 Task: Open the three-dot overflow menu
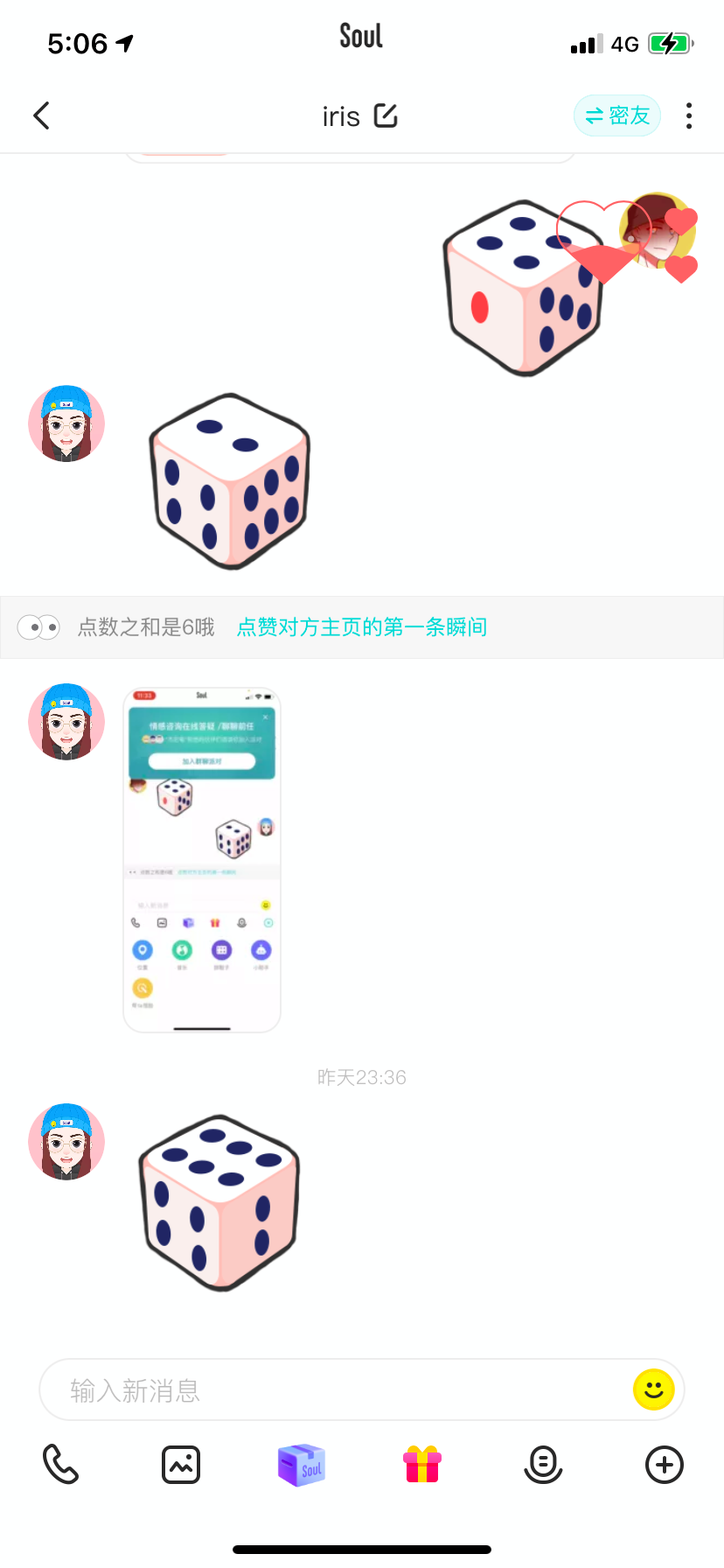tap(689, 115)
